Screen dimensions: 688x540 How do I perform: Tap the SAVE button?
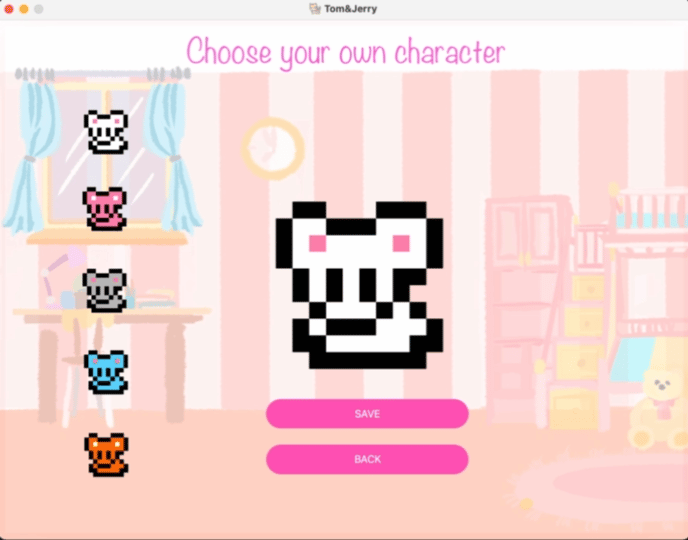(x=367, y=413)
